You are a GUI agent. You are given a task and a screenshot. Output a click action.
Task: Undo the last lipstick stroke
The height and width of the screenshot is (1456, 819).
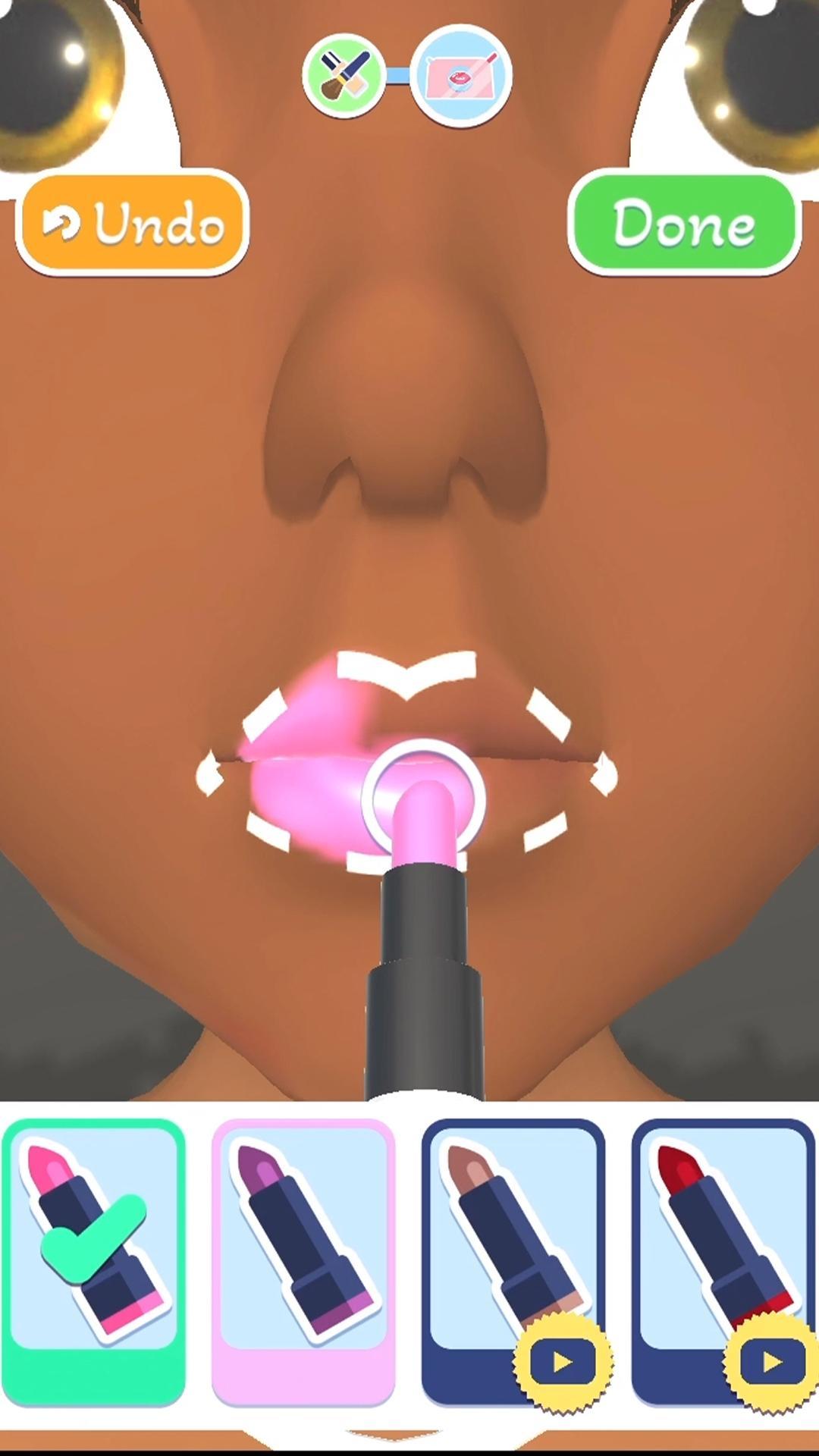click(133, 223)
